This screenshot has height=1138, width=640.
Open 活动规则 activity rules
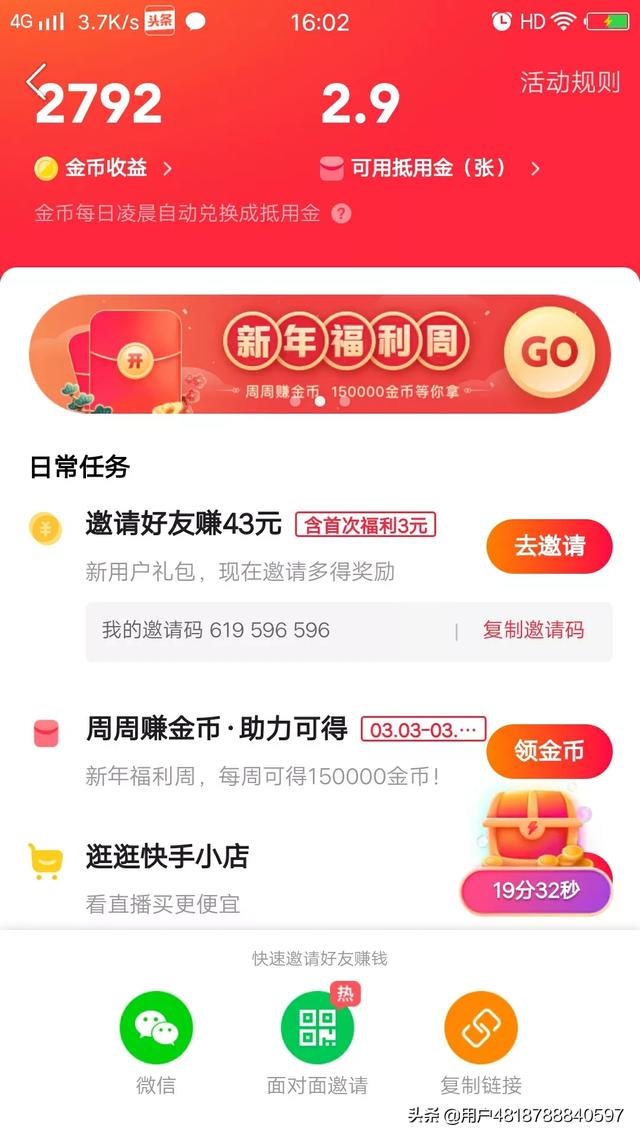(x=570, y=82)
